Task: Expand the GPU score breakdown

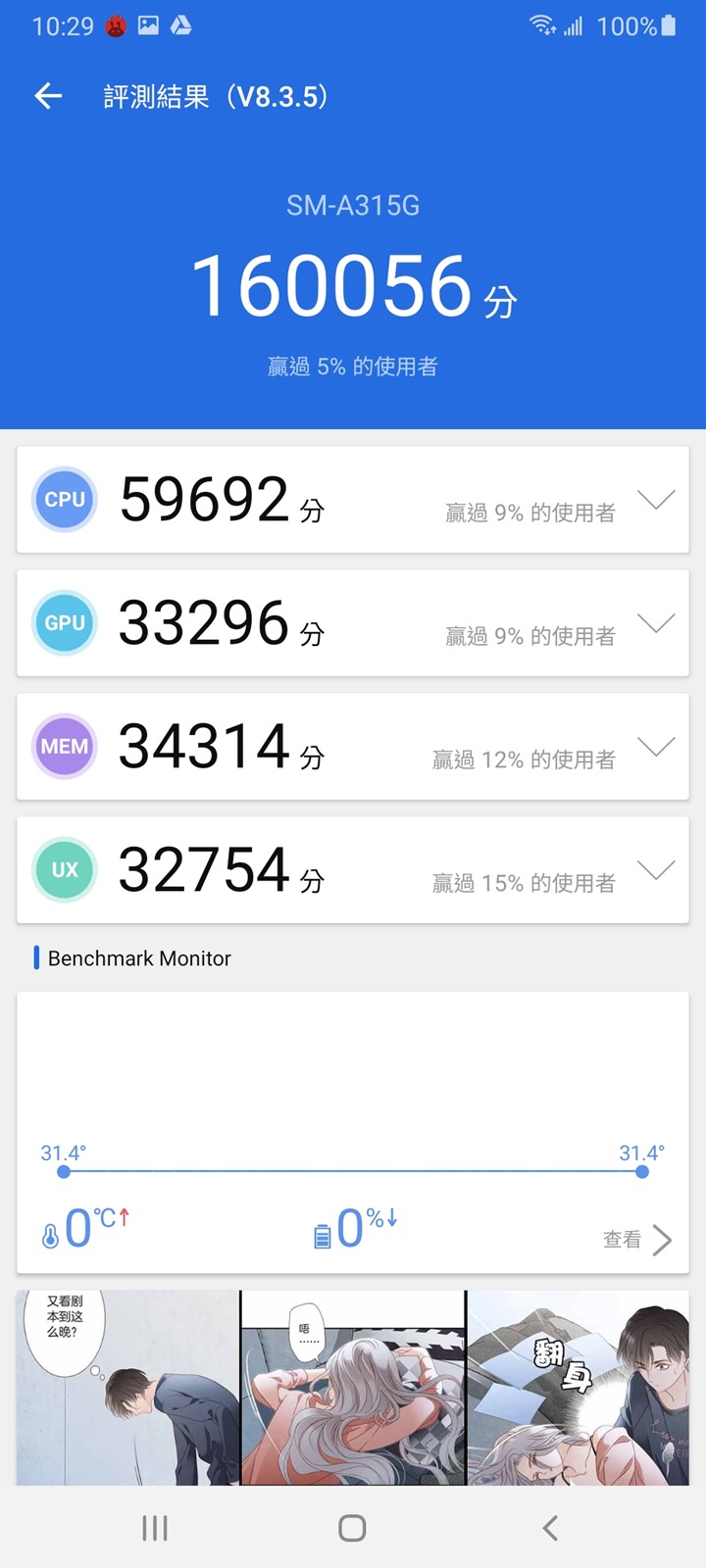Action: pos(656,623)
